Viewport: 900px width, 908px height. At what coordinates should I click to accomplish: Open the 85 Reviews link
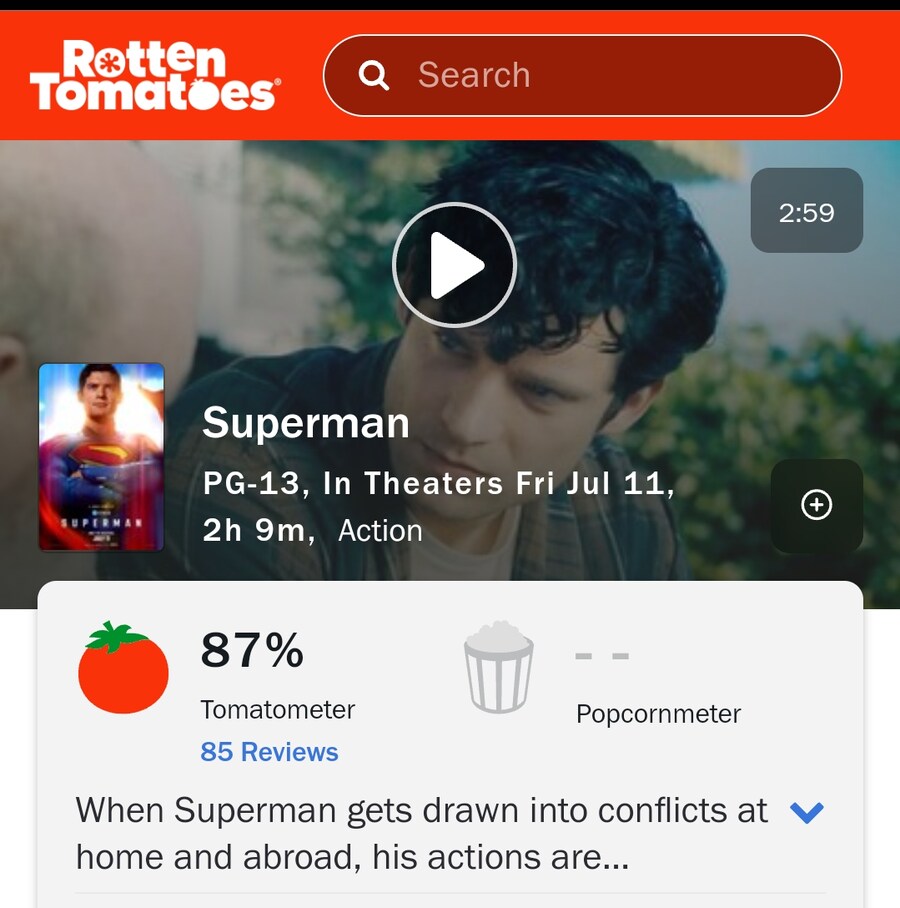pos(269,752)
